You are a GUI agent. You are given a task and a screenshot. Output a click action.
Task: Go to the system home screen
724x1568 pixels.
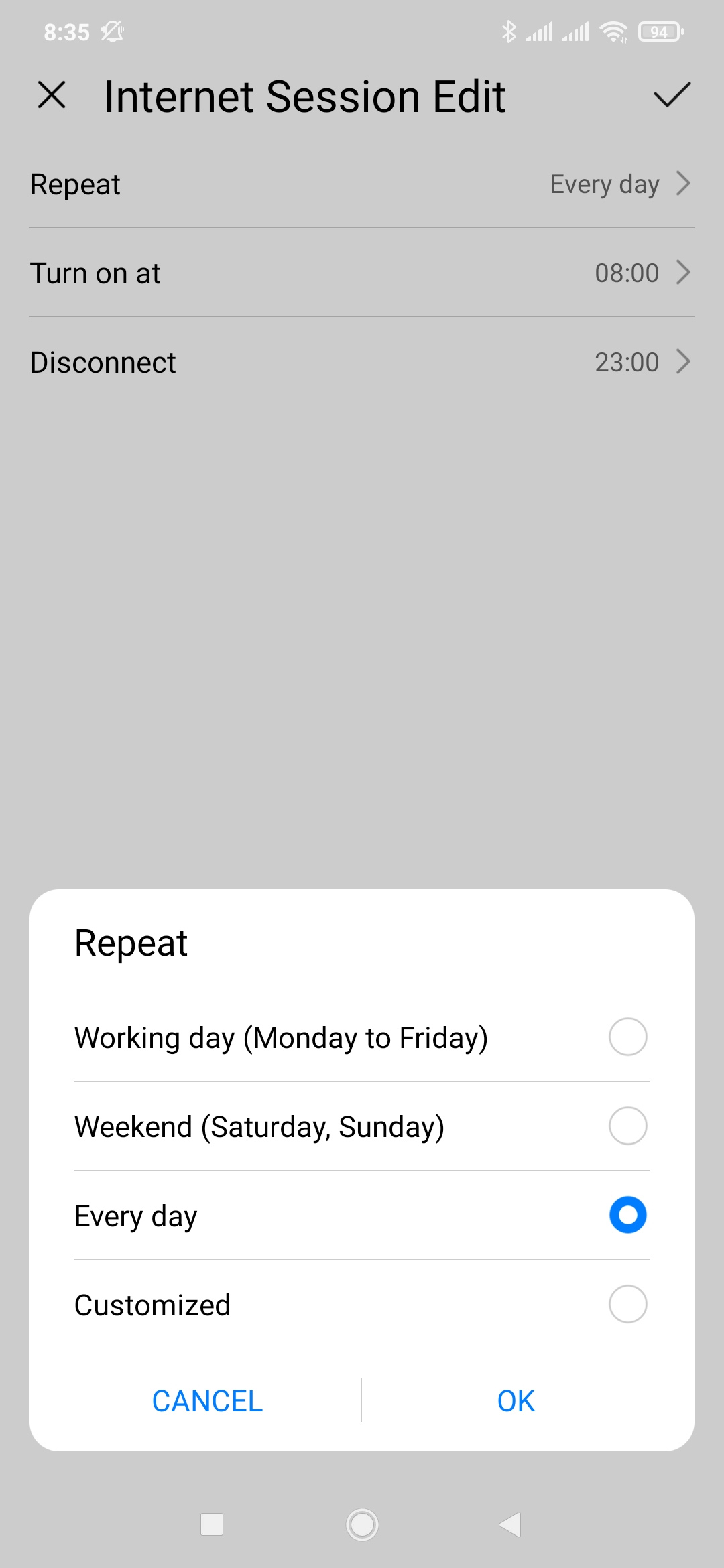[x=362, y=1524]
